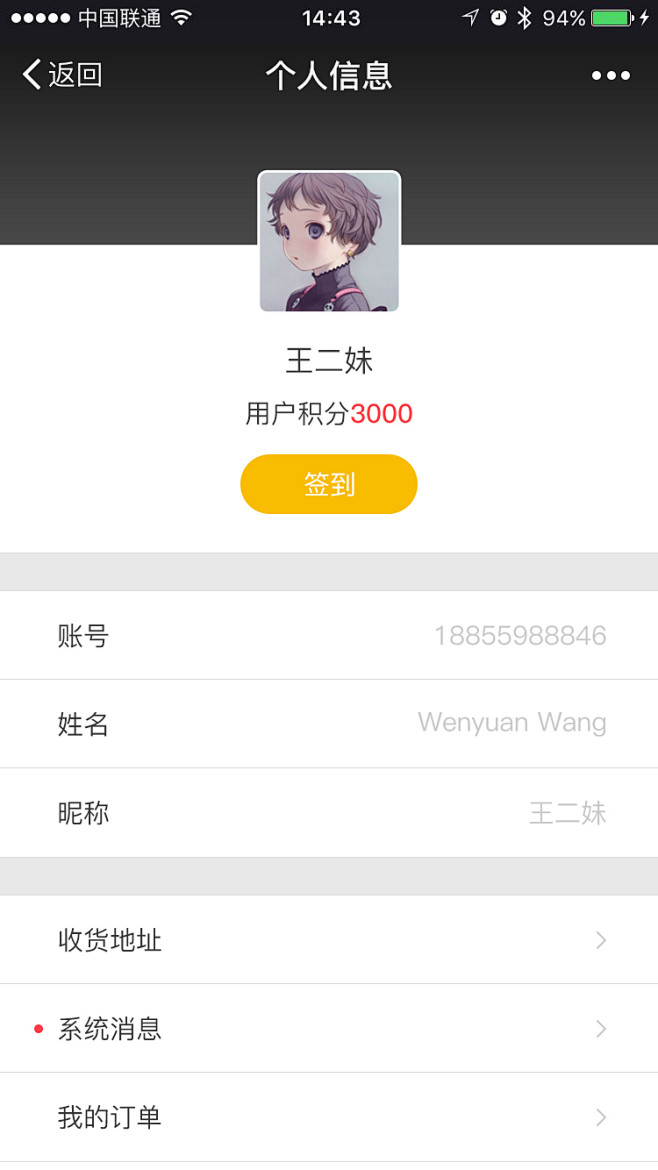The height and width of the screenshot is (1170, 658).
Task: Open 收货地址 shipping address
Action: pos(329,940)
